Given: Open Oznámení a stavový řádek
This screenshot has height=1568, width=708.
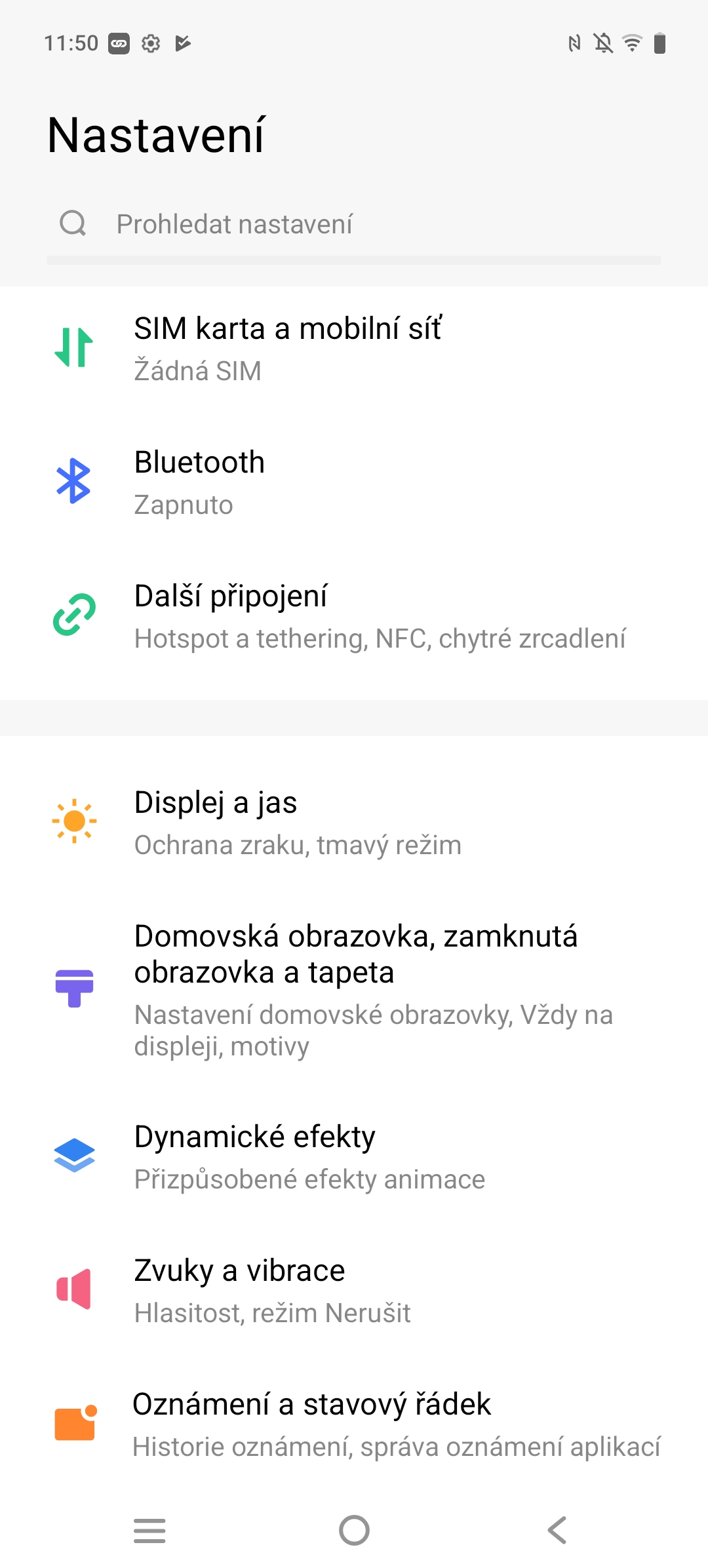Looking at the screenshot, I should pyautogui.click(x=354, y=1424).
